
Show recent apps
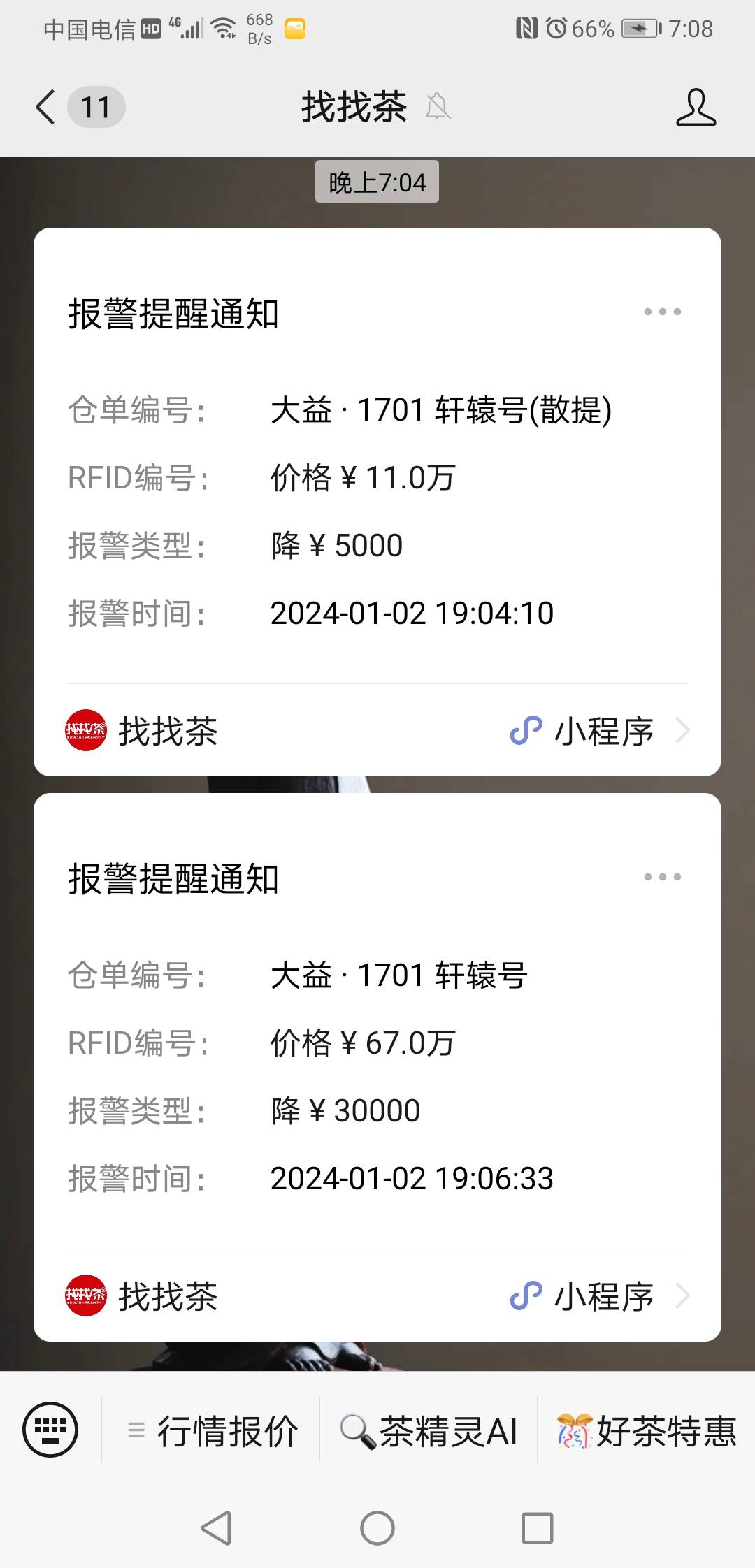pyautogui.click(x=538, y=1528)
